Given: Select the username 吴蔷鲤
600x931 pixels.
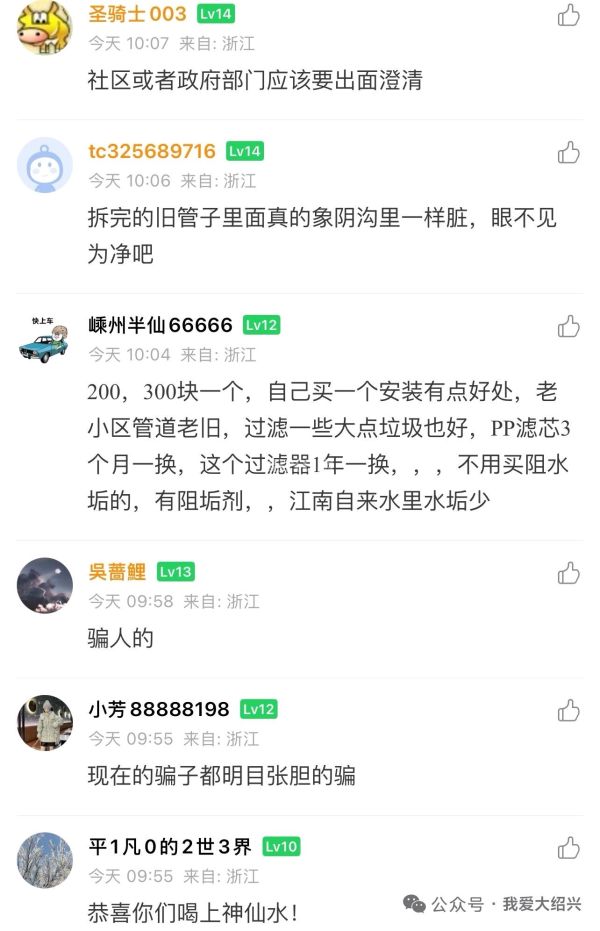Looking at the screenshot, I should (117, 572).
